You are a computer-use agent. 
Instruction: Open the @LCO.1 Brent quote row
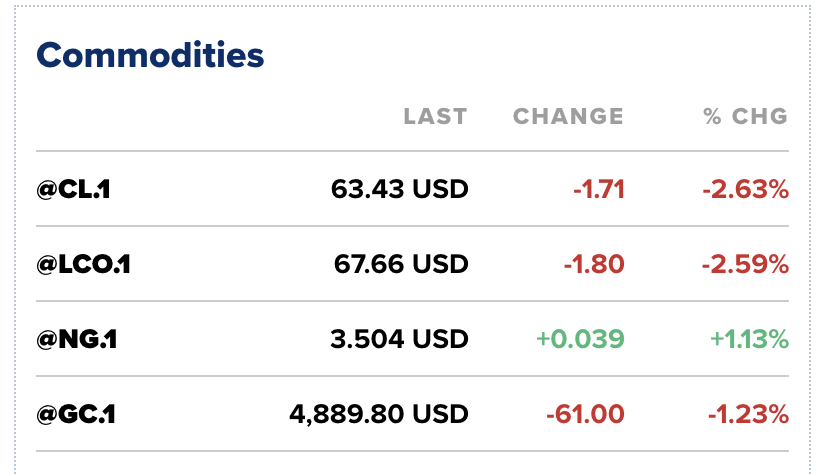pyautogui.click(x=84, y=265)
